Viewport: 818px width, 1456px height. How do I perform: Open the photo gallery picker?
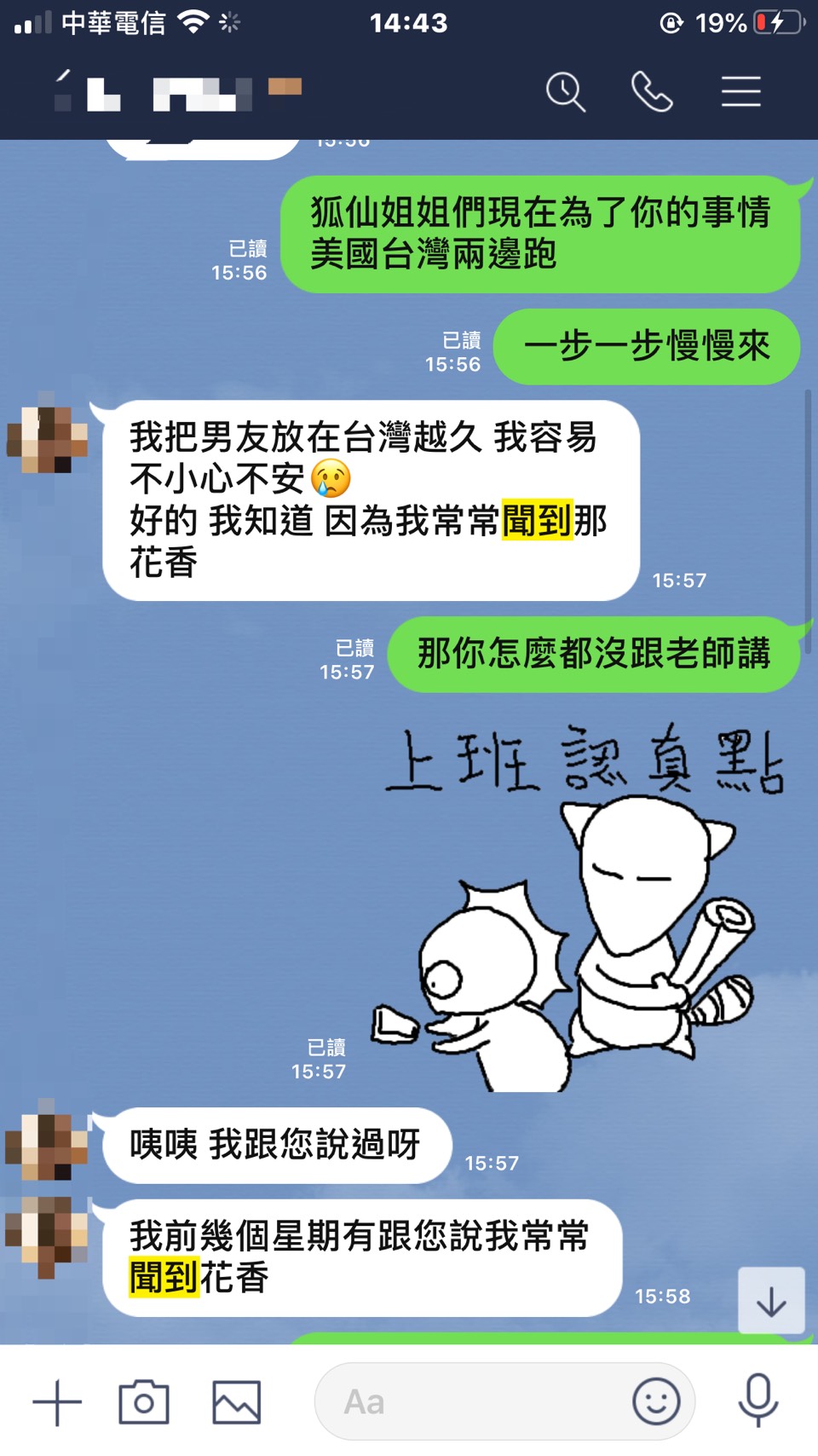pyautogui.click(x=236, y=1402)
